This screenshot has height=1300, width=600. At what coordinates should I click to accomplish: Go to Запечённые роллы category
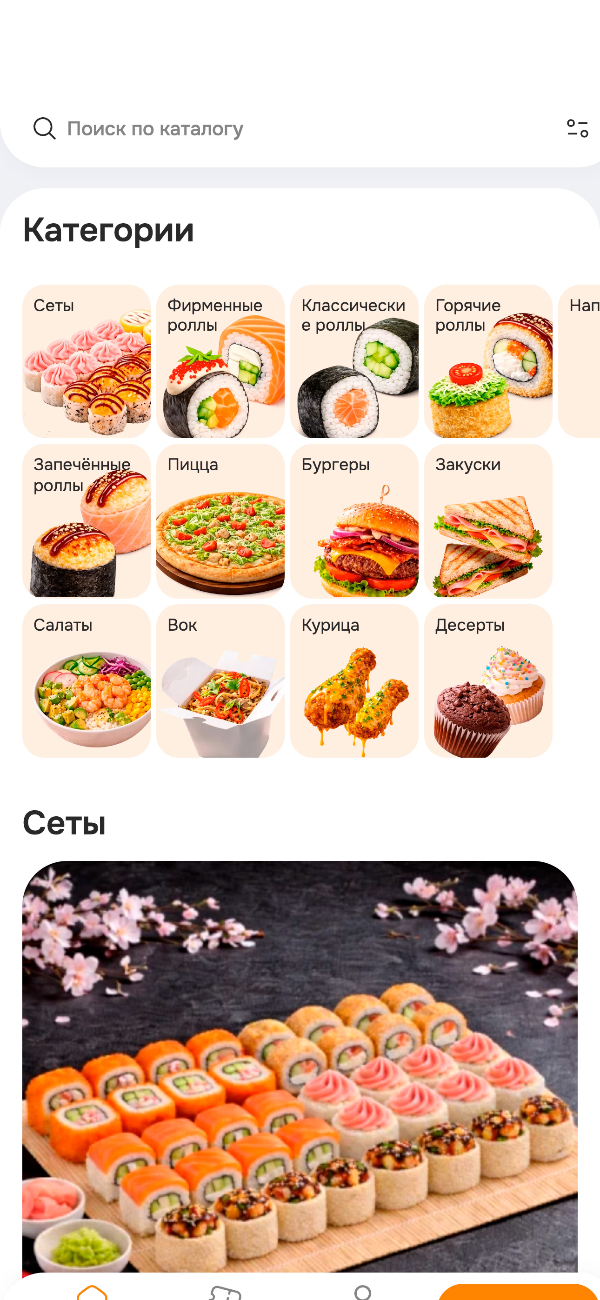click(86, 521)
